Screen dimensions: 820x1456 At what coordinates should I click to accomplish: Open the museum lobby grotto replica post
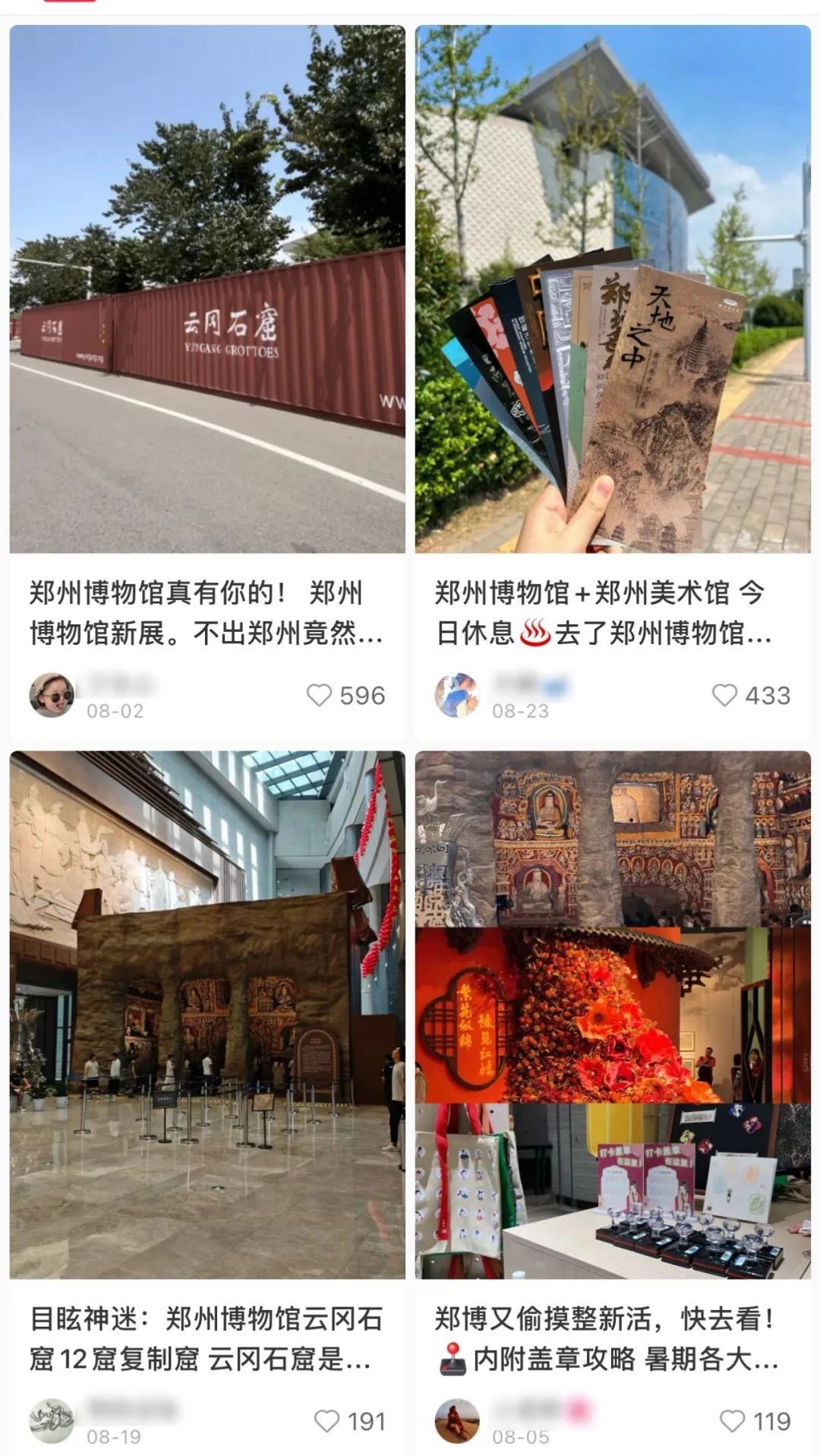(207, 1014)
